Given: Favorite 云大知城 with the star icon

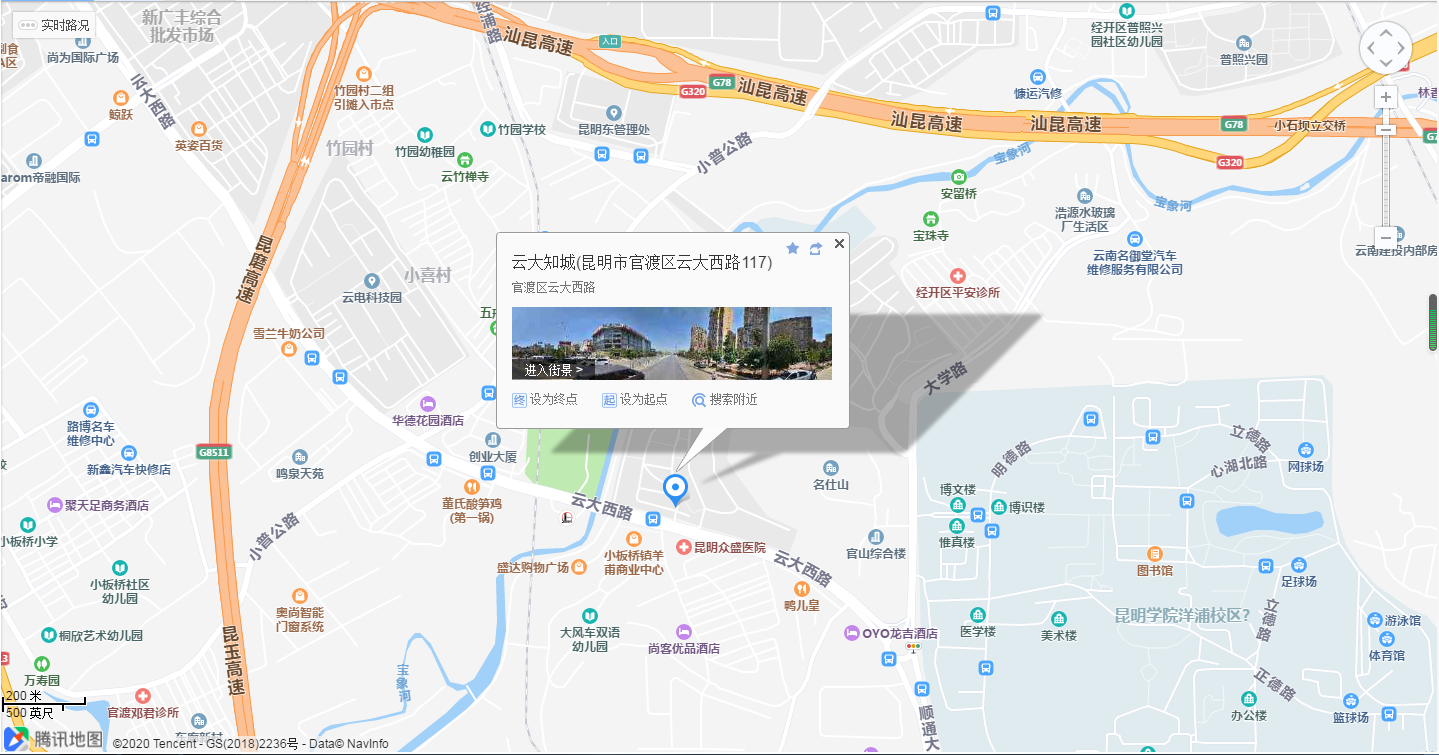Looking at the screenshot, I should [x=793, y=248].
